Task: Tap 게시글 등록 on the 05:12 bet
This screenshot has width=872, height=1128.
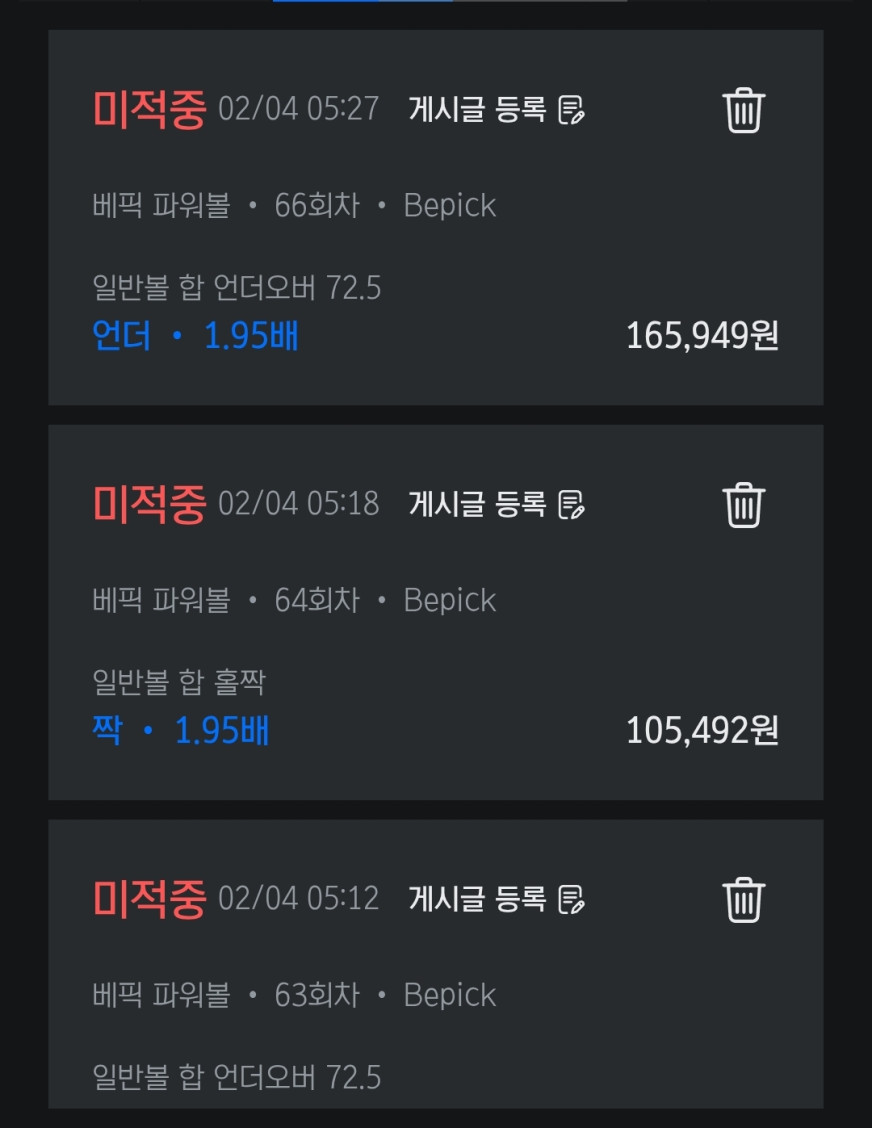Action: click(496, 900)
